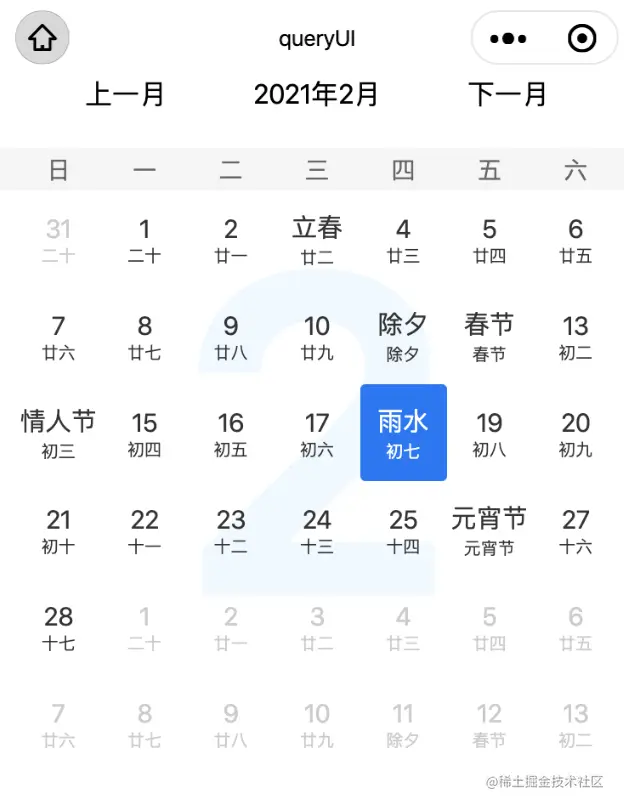The height and width of the screenshot is (810, 624).
Task: Pick February 1
Action: click(x=145, y=239)
